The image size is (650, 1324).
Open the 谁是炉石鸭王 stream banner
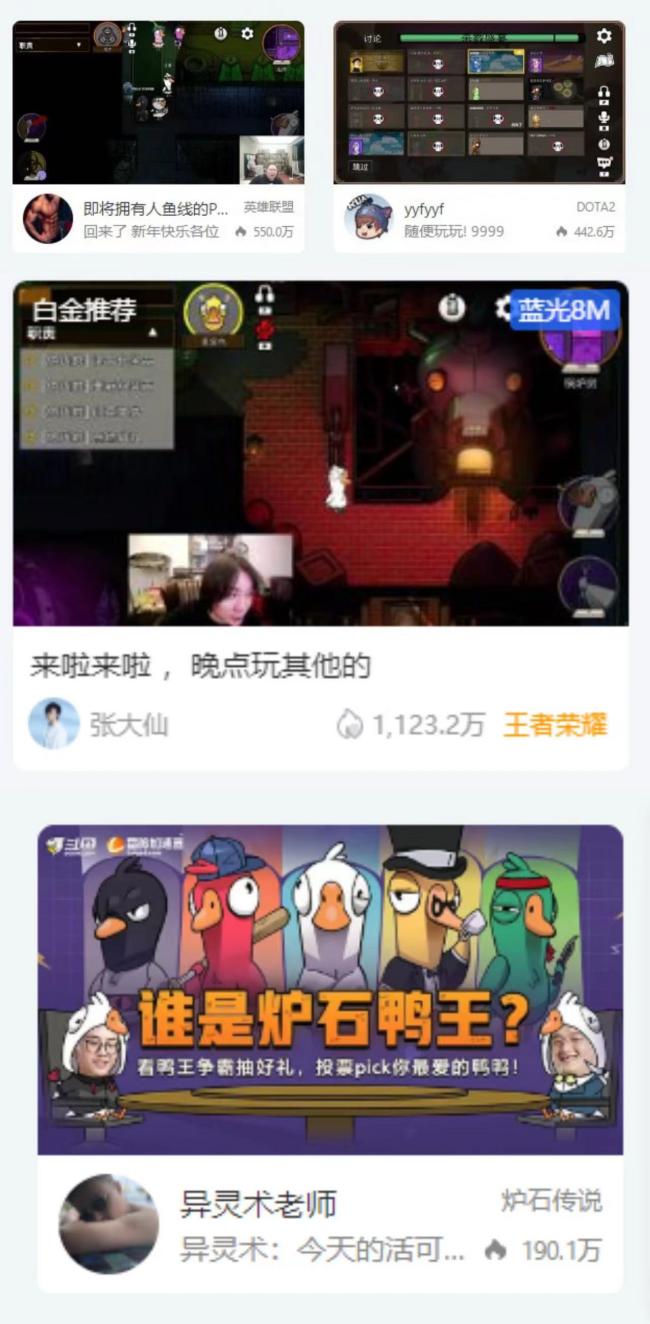pyautogui.click(x=330, y=989)
